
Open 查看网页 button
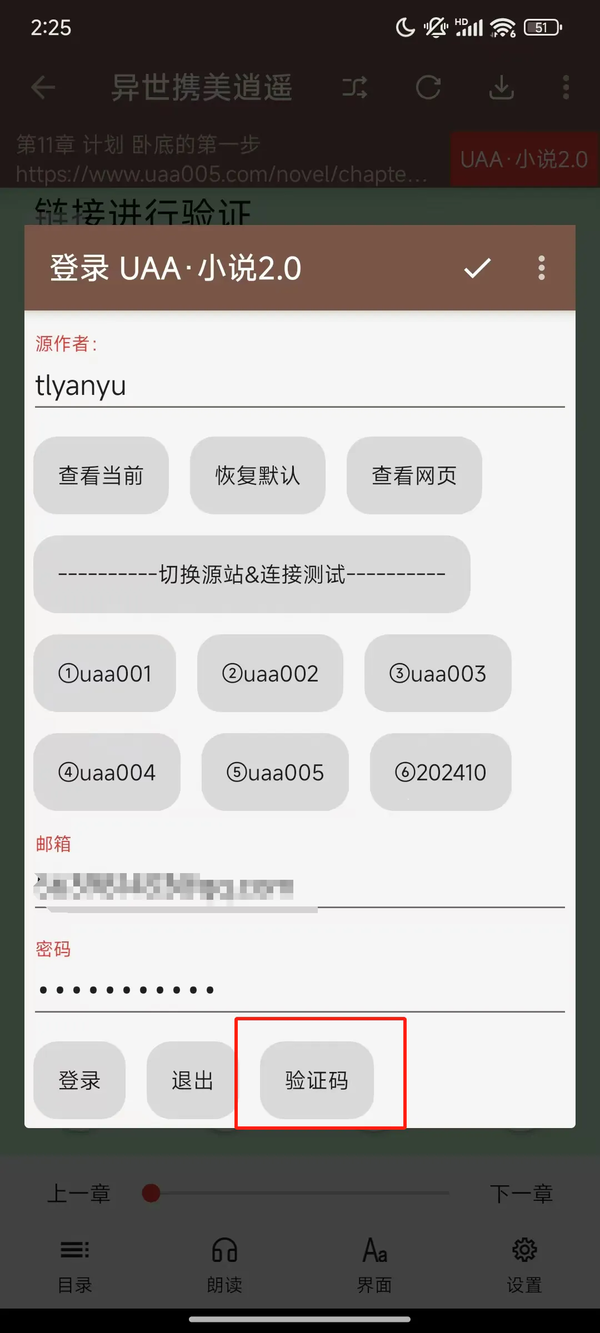pos(415,475)
